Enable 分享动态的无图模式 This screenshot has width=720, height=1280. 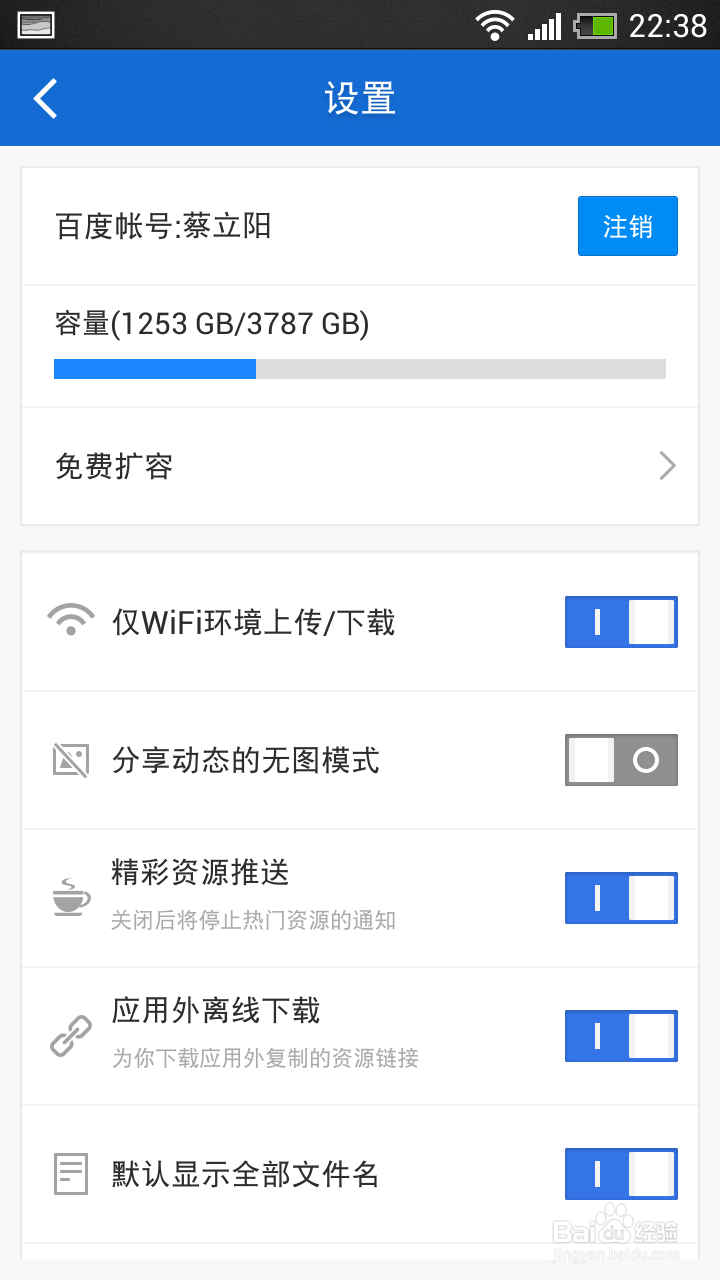tap(620, 760)
